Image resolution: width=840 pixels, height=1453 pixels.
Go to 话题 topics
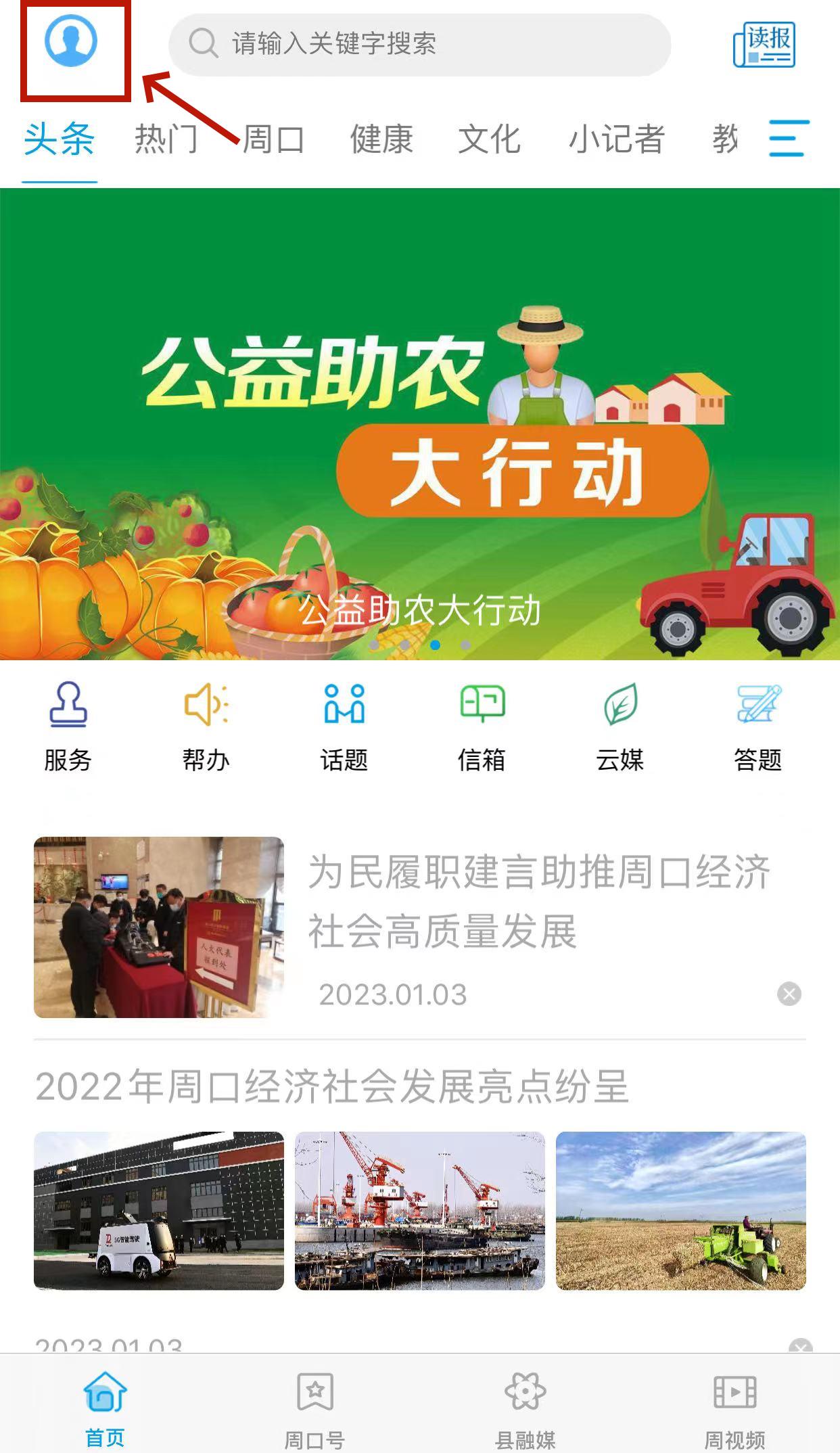(x=344, y=727)
